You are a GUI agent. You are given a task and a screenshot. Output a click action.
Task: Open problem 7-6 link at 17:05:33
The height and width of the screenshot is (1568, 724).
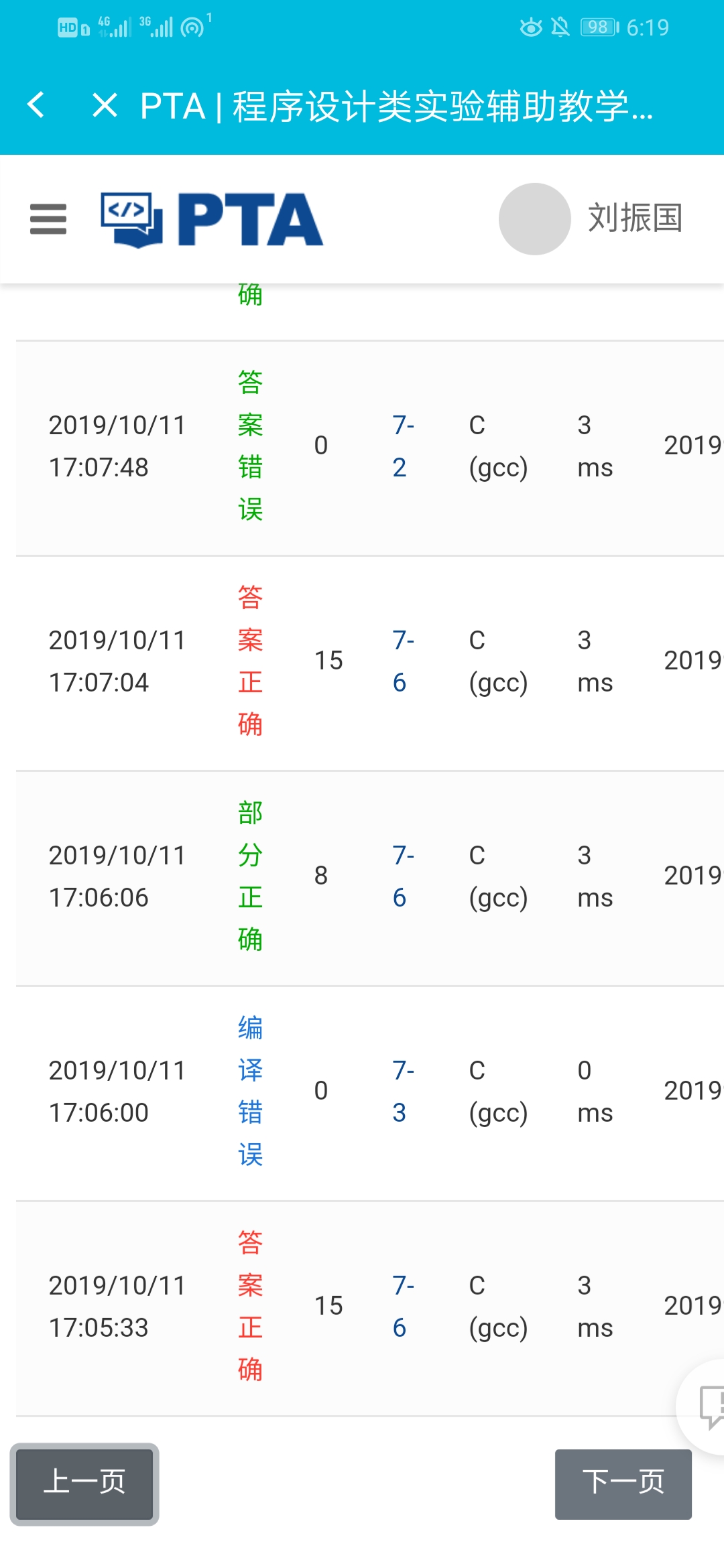(x=402, y=1307)
